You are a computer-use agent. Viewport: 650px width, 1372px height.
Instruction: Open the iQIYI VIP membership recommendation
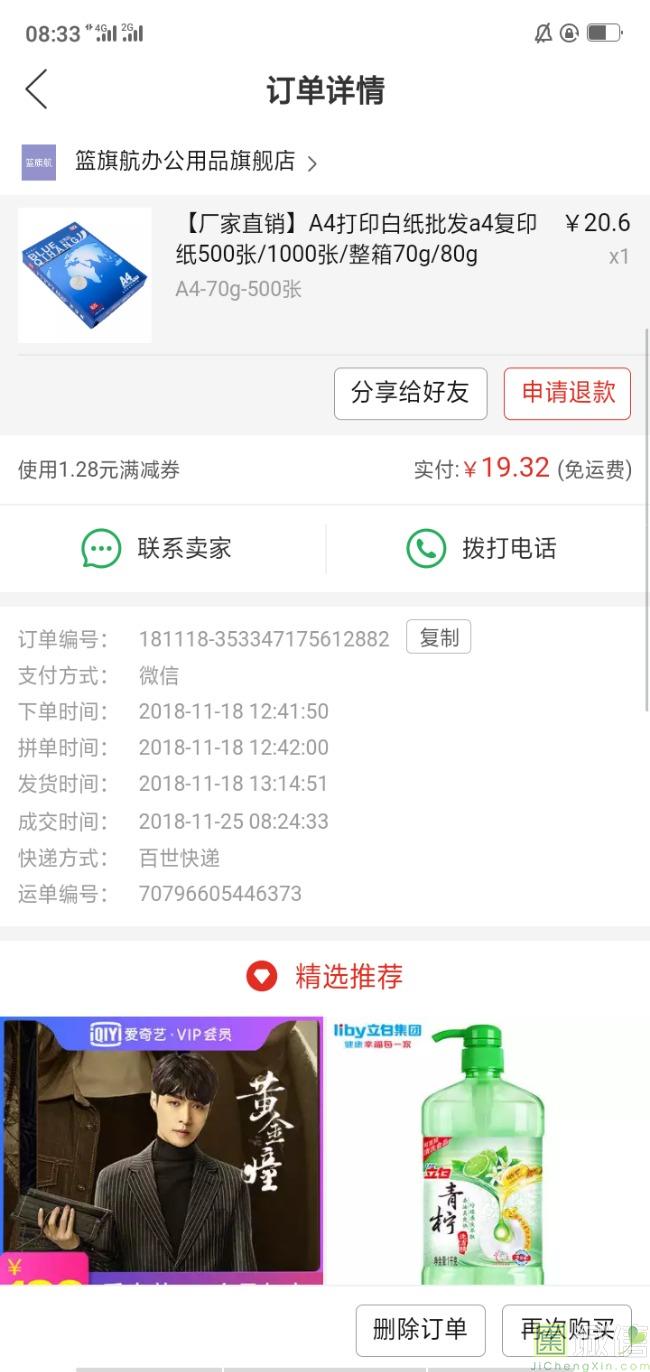tap(161, 1150)
